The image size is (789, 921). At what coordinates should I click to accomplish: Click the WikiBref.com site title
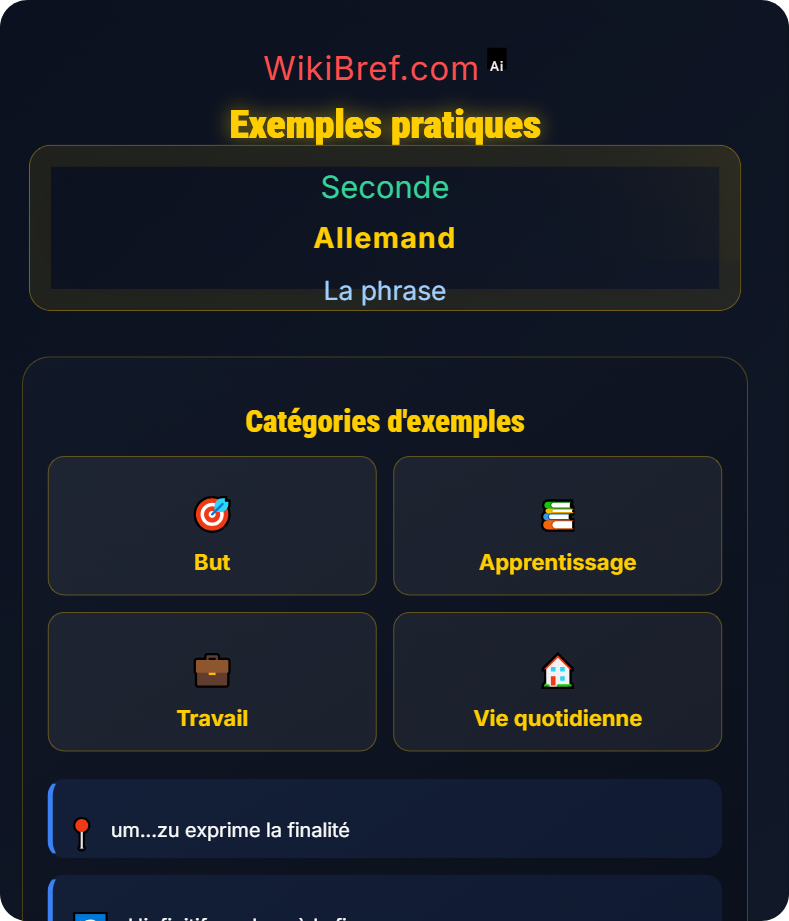coord(371,67)
